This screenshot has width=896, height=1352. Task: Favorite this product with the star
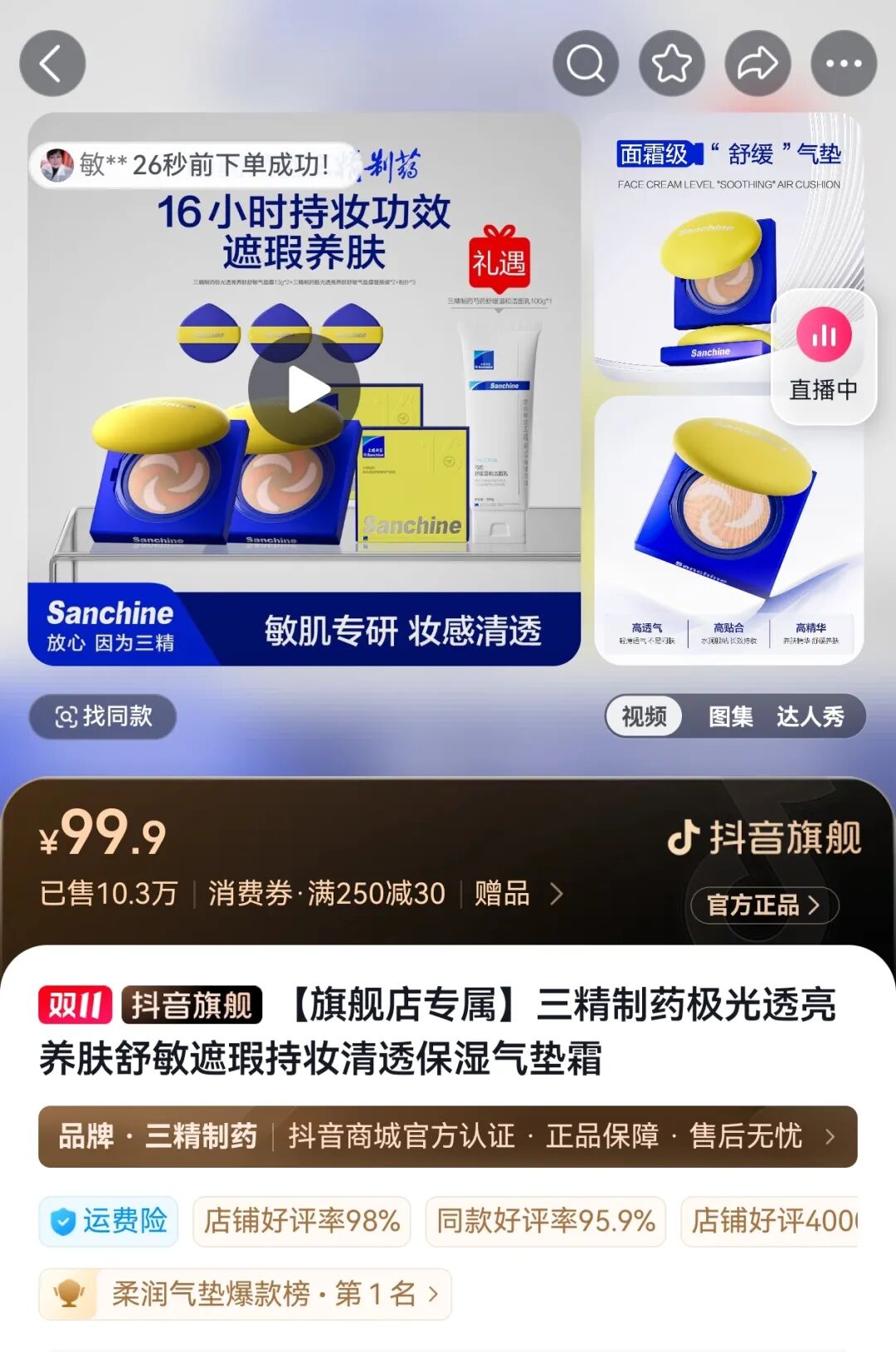pos(671,64)
